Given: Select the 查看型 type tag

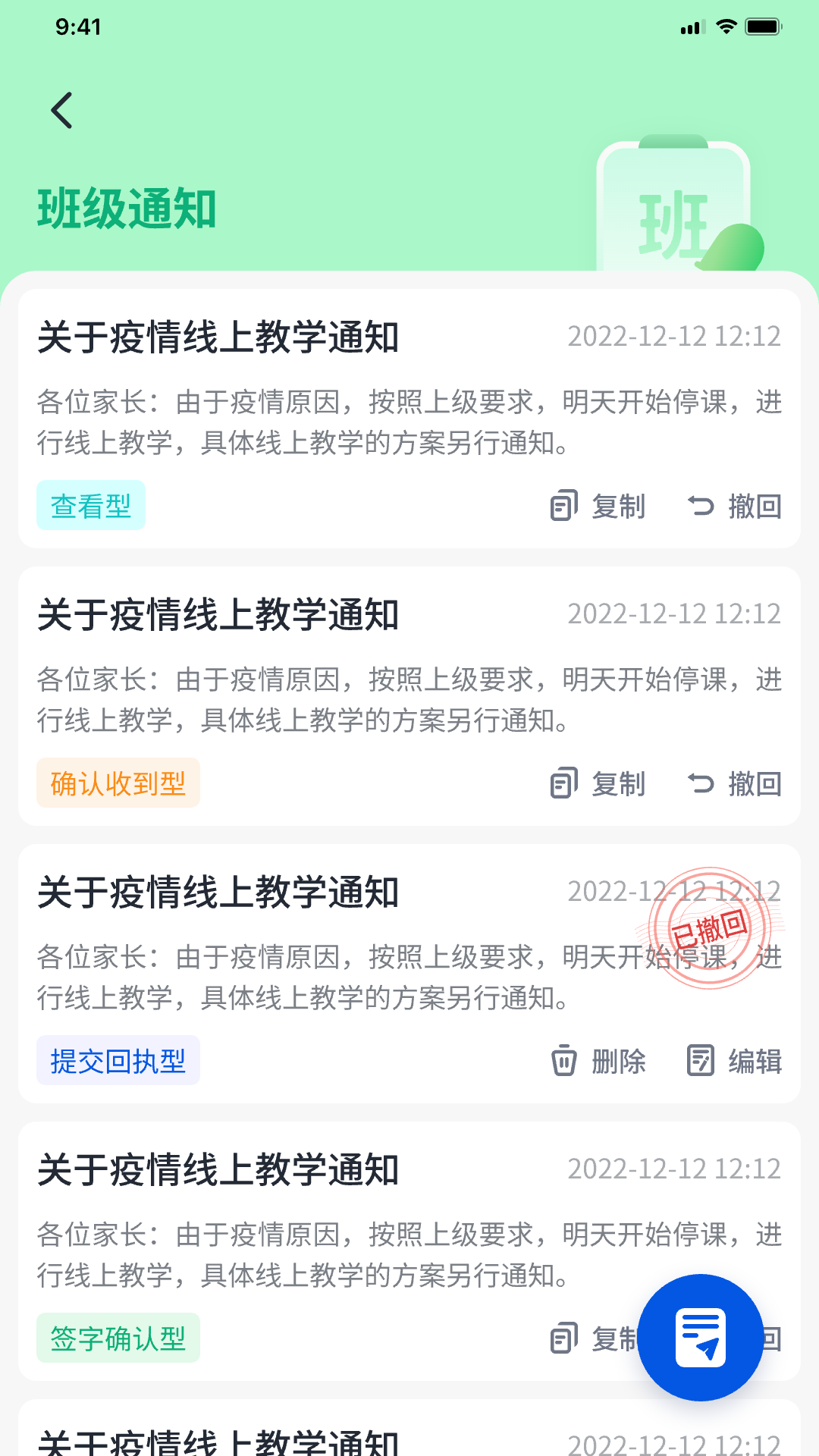Looking at the screenshot, I should (x=91, y=504).
